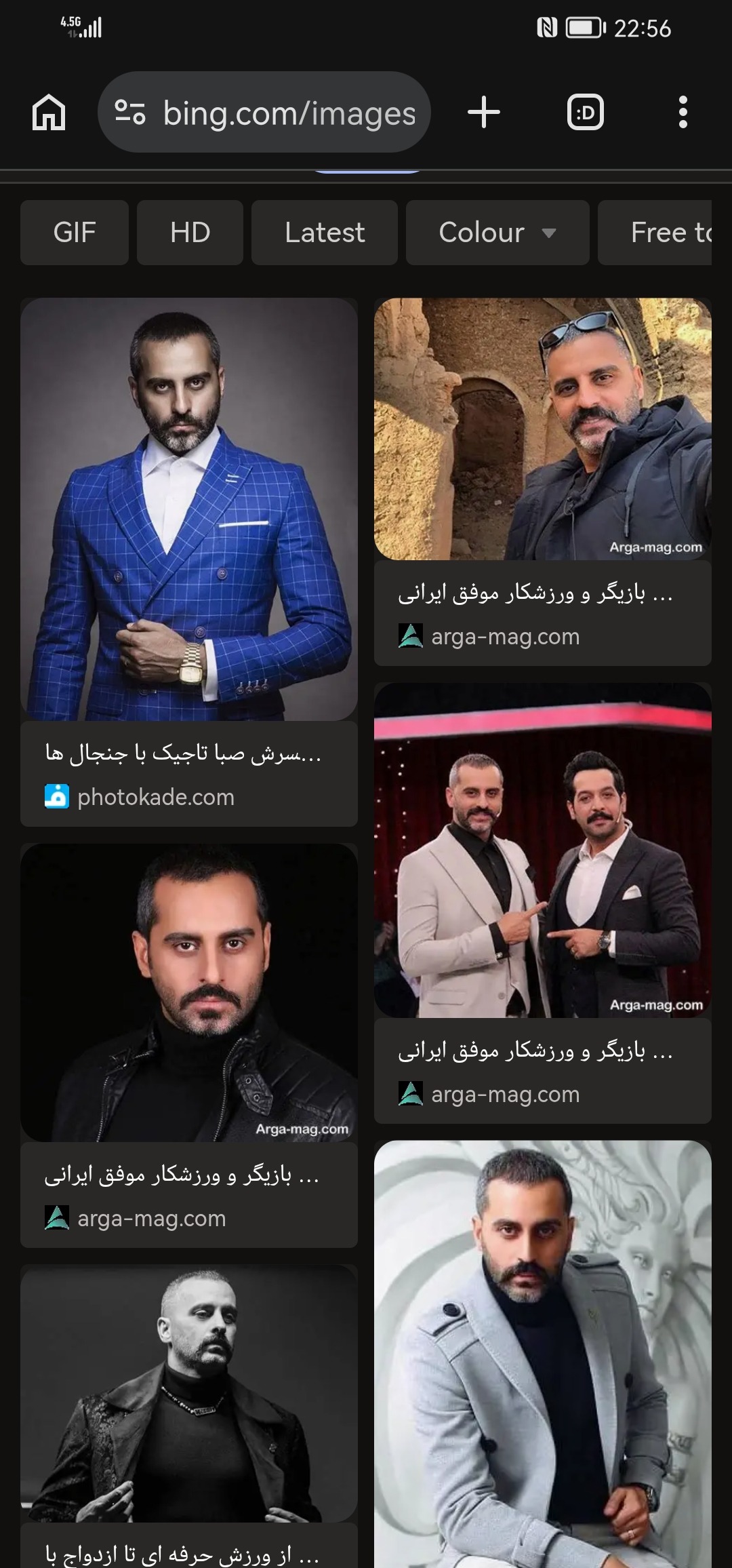This screenshot has height=1568, width=732.
Task: Go to the browser home page
Action: [49, 113]
